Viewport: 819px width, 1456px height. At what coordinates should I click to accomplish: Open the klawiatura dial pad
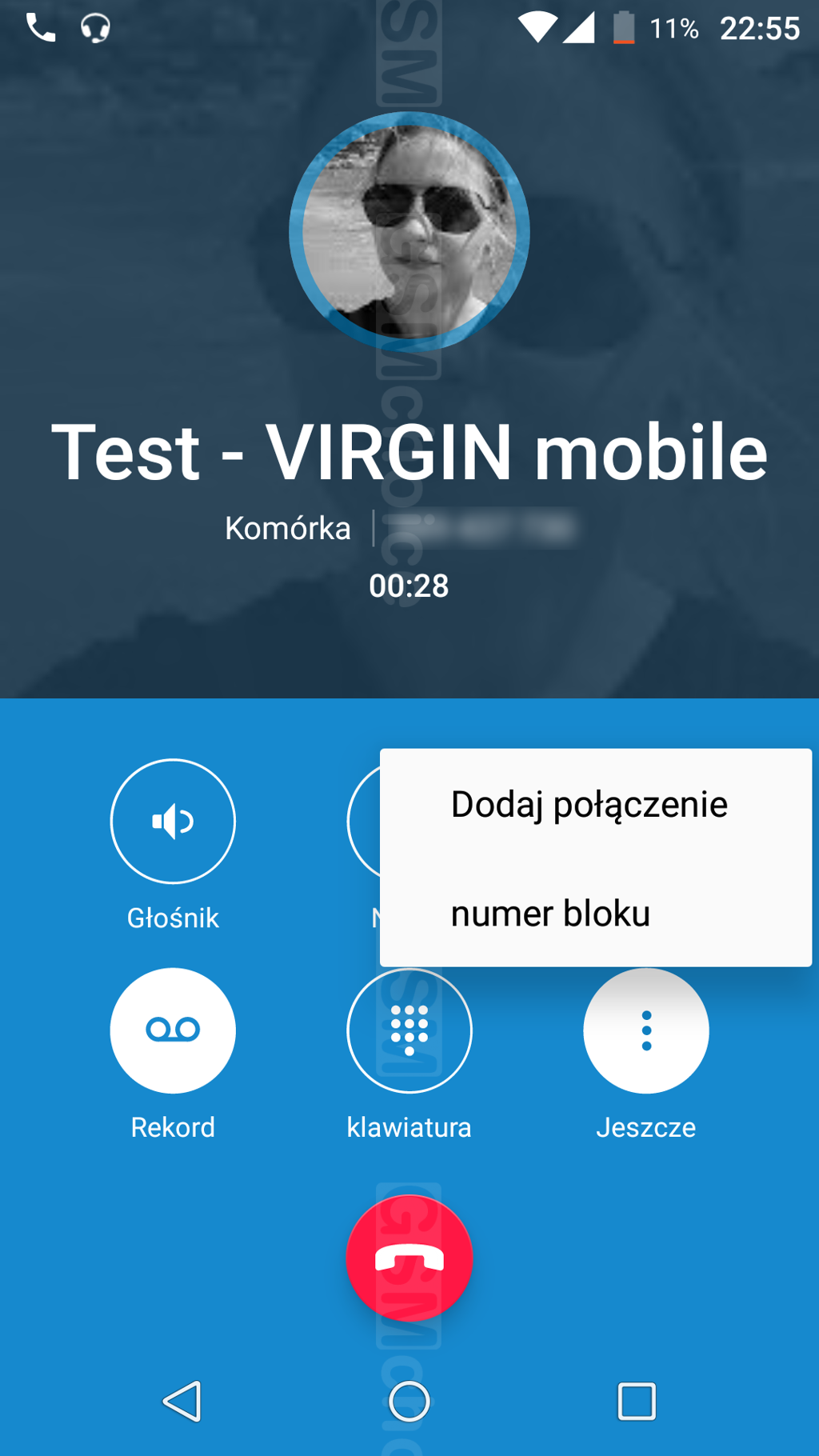409,1030
